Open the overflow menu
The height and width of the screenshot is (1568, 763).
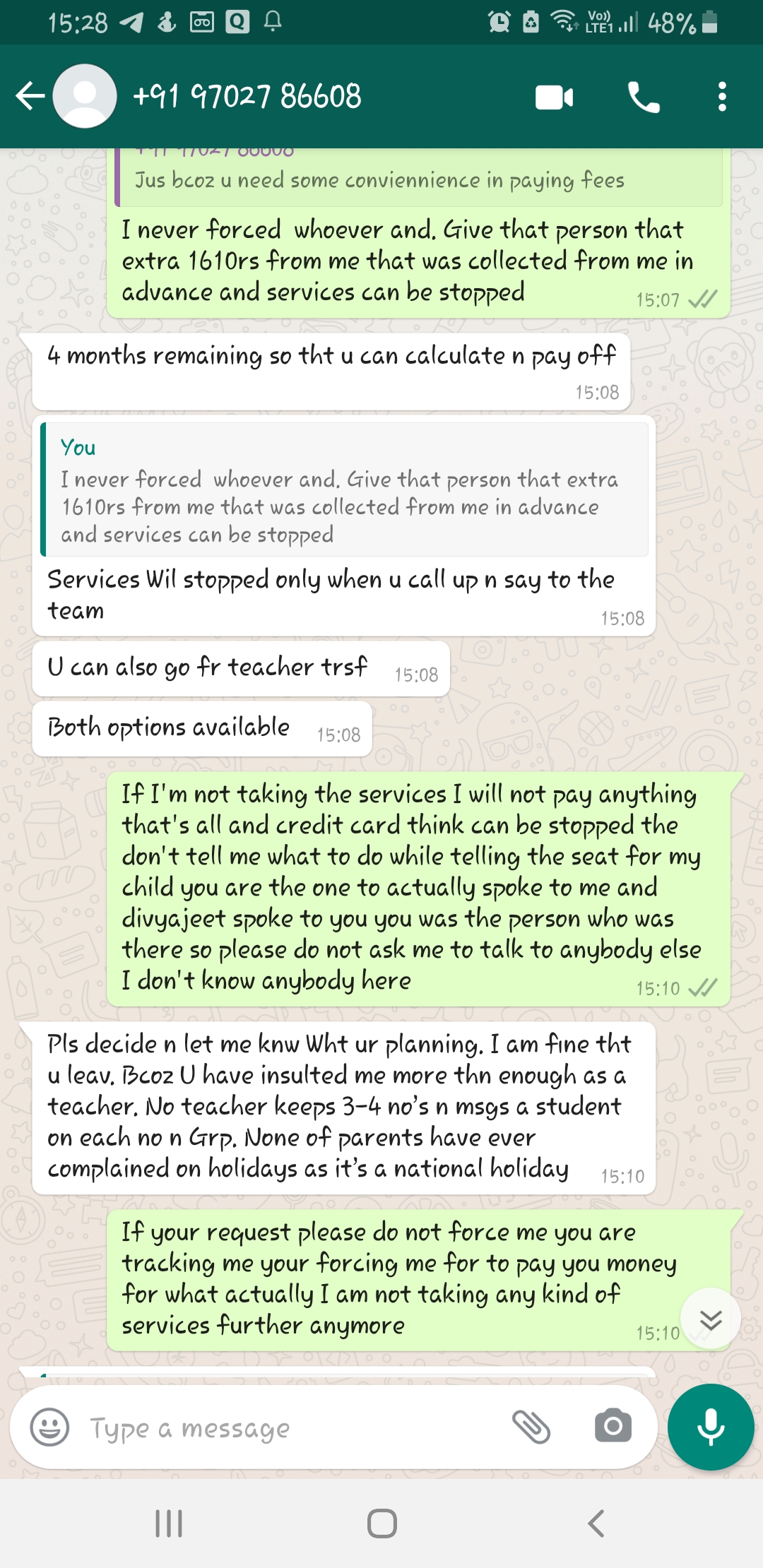tap(721, 97)
